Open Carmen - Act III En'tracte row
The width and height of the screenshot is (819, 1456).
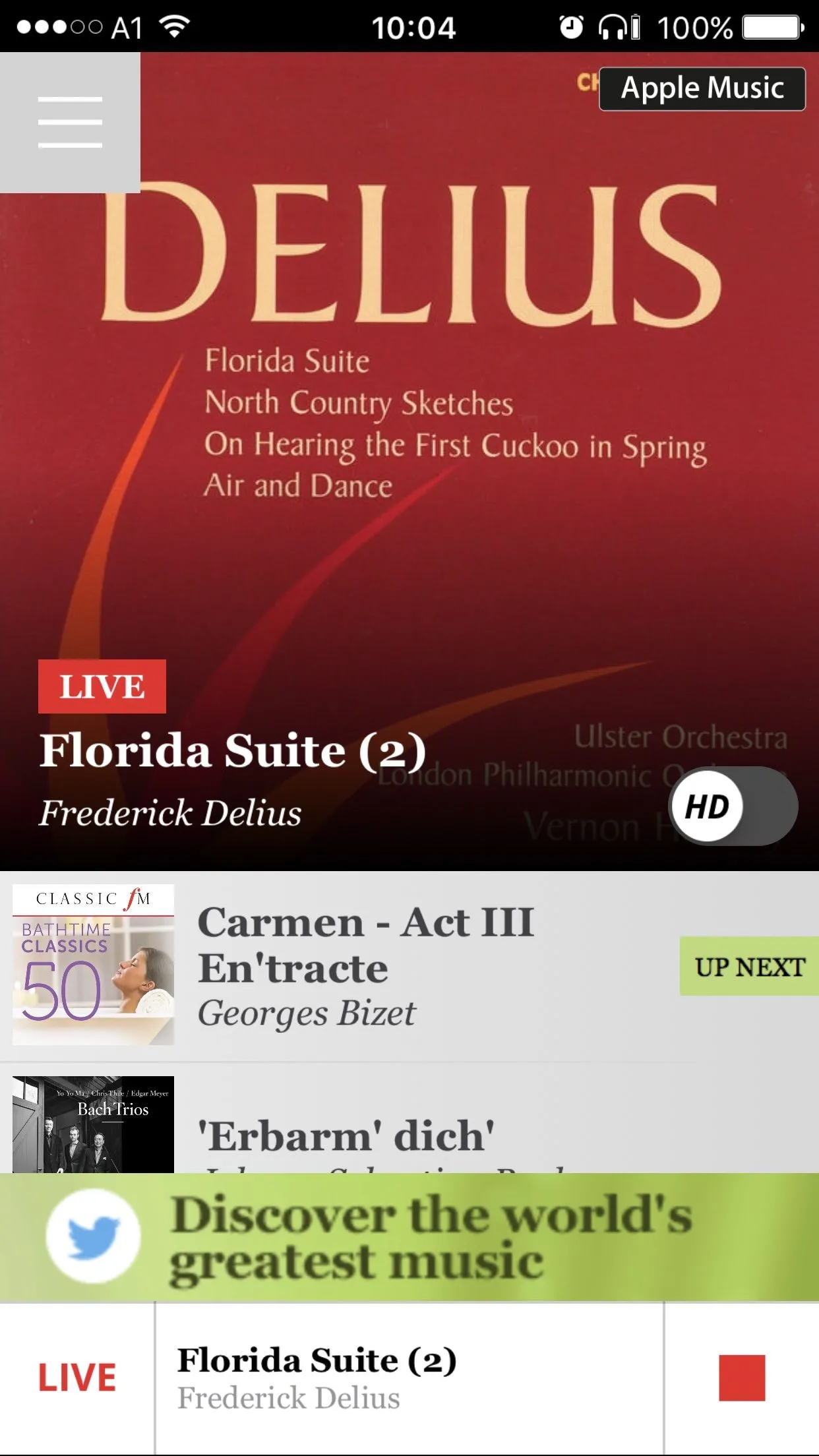tap(409, 965)
